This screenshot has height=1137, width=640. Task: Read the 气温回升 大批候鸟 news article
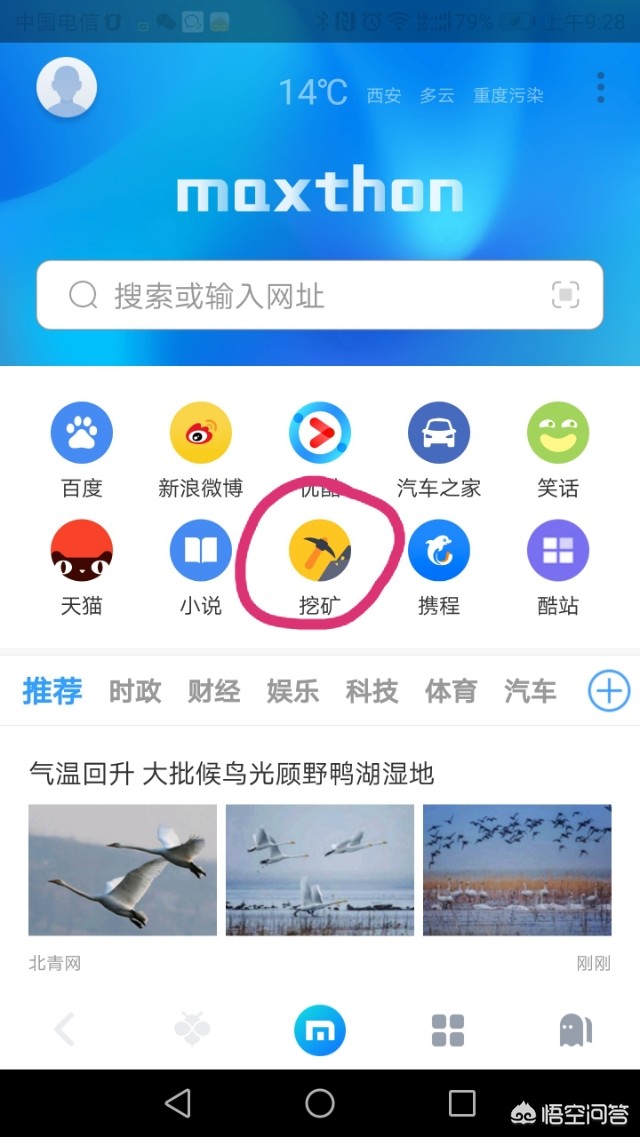point(232,773)
